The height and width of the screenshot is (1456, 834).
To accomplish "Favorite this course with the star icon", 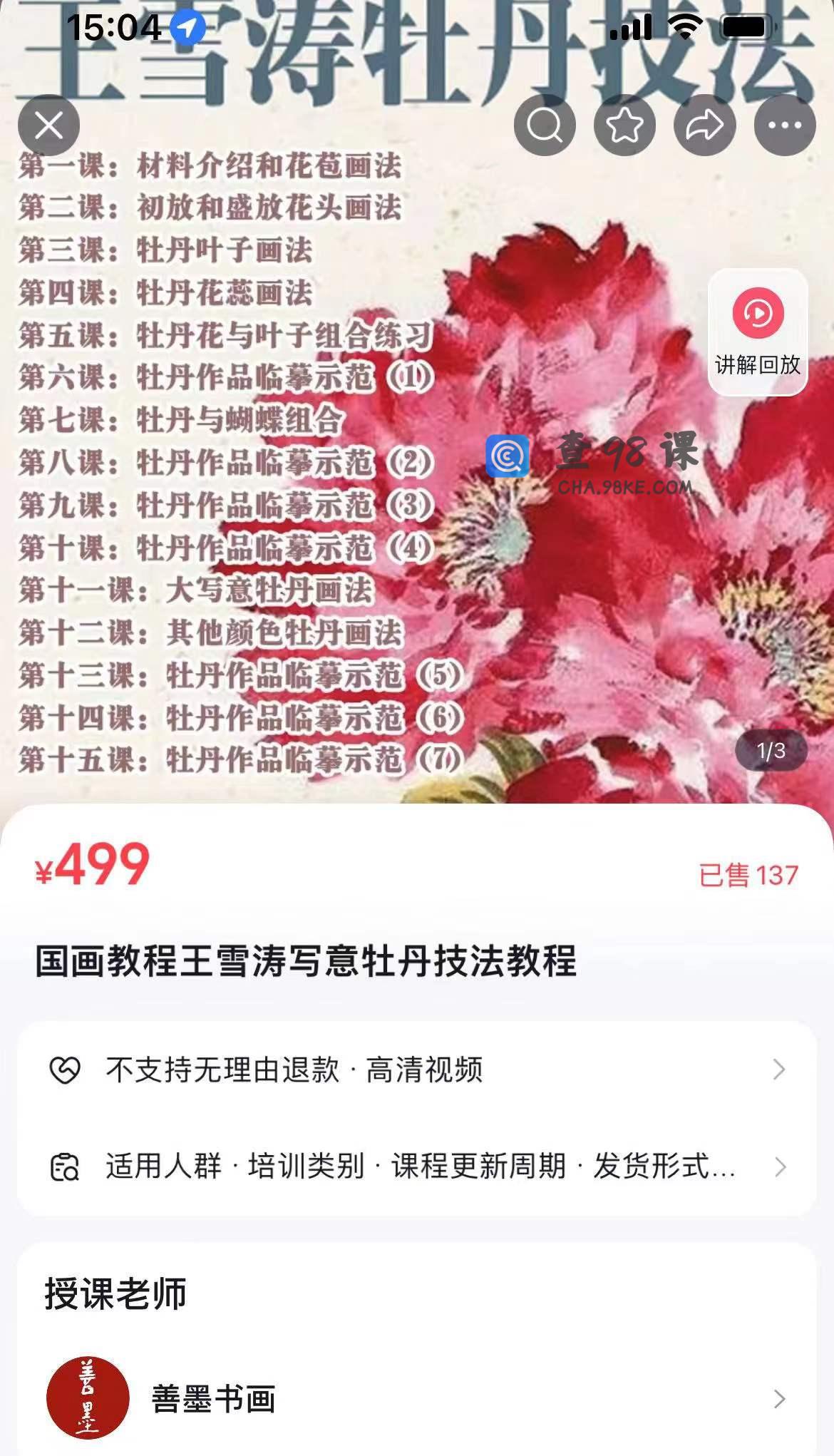I will [x=624, y=125].
